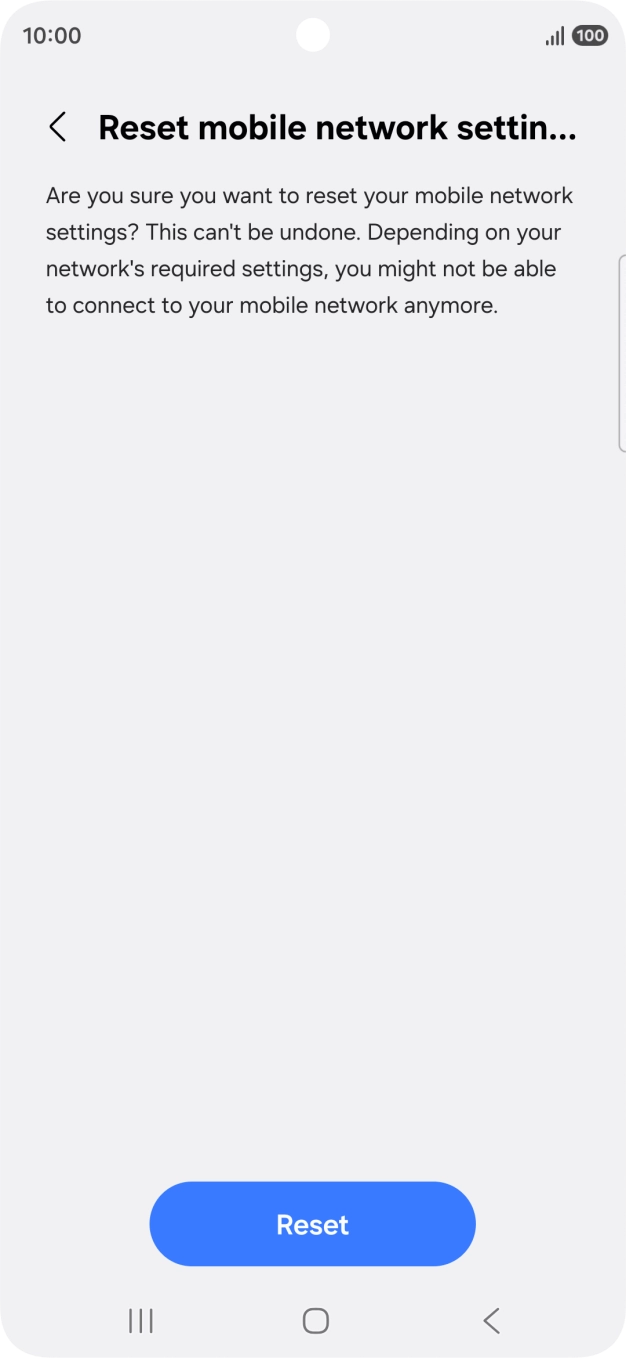Tap the system back button
This screenshot has width=626, height=1358.
491,1321
